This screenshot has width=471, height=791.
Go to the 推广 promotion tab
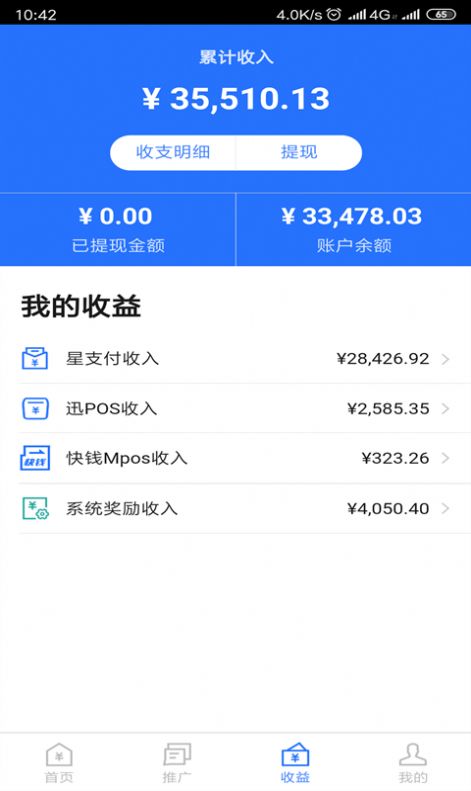177,763
